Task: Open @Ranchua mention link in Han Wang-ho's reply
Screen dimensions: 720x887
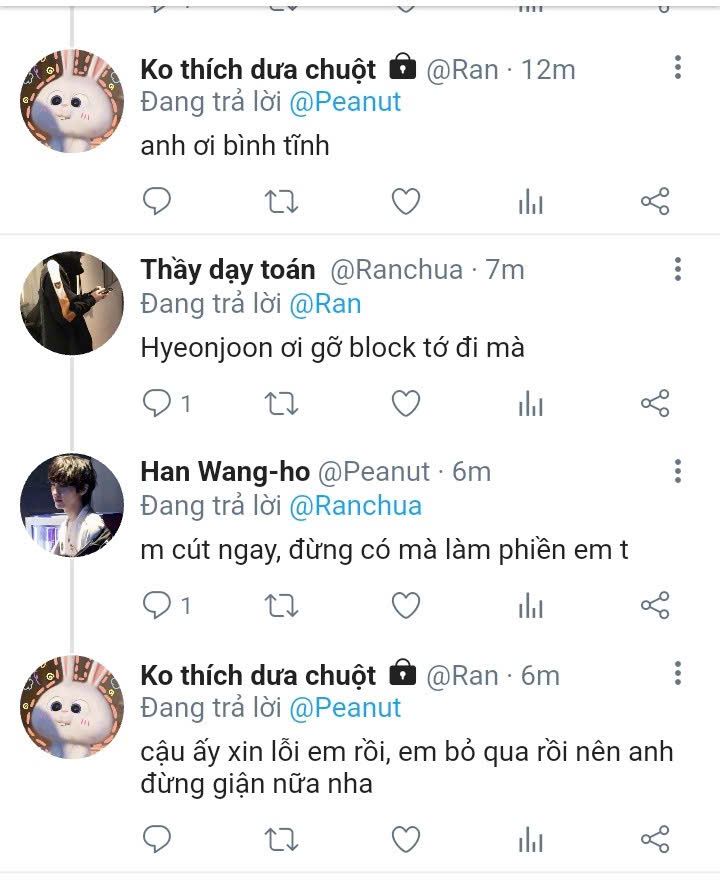Action: 355,506
